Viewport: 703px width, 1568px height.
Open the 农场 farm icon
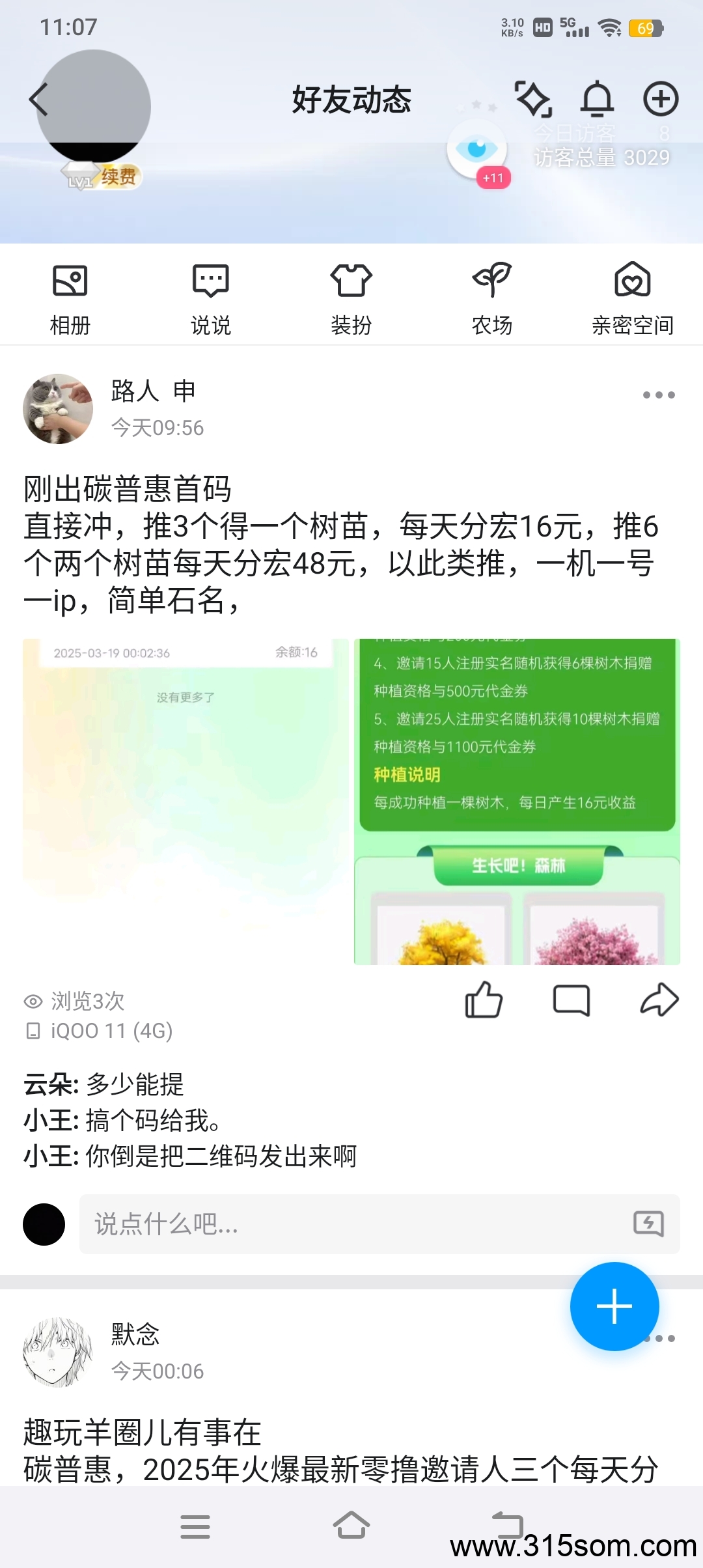(x=491, y=281)
